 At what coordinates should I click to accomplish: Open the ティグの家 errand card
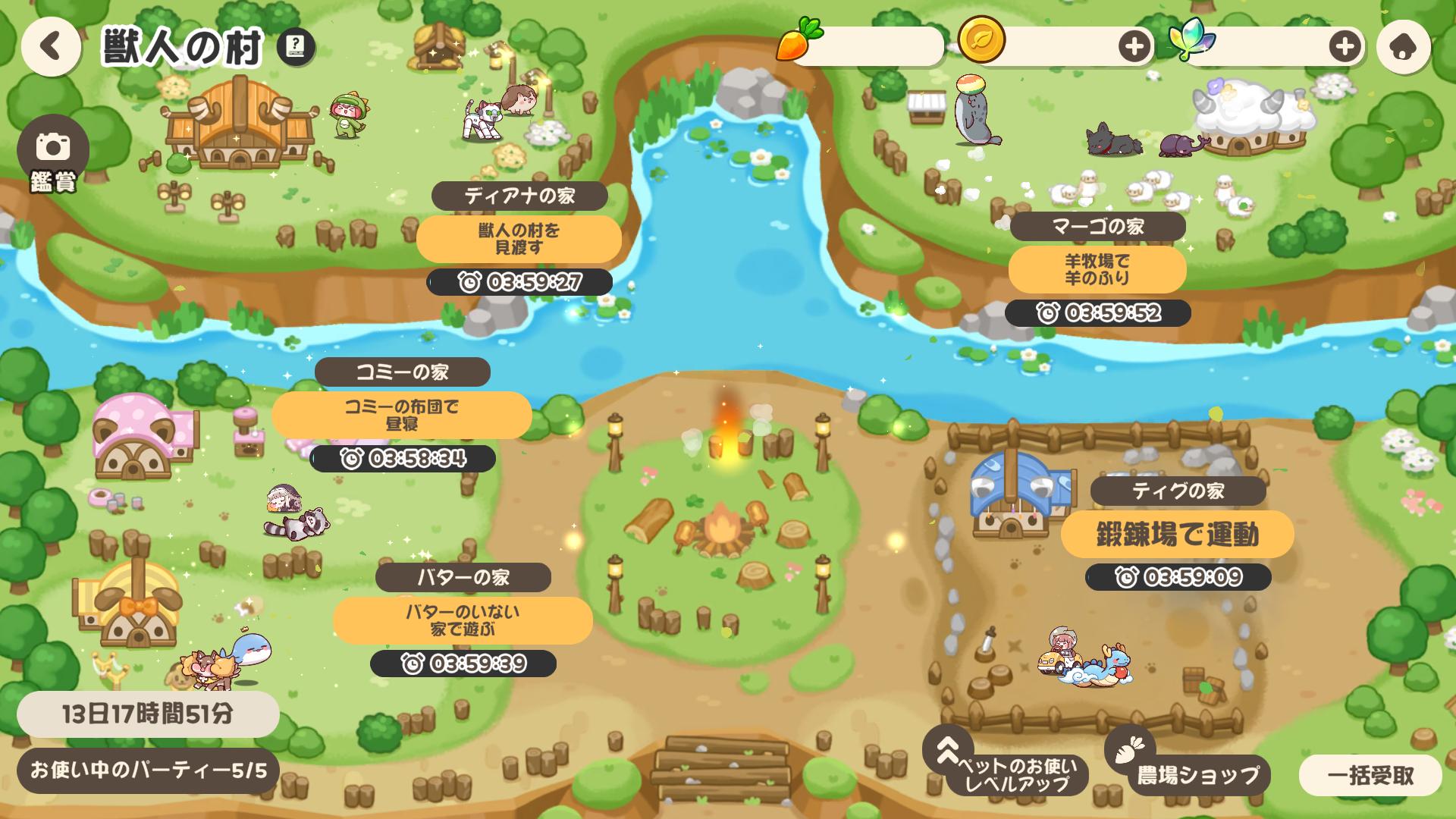(x=1177, y=534)
